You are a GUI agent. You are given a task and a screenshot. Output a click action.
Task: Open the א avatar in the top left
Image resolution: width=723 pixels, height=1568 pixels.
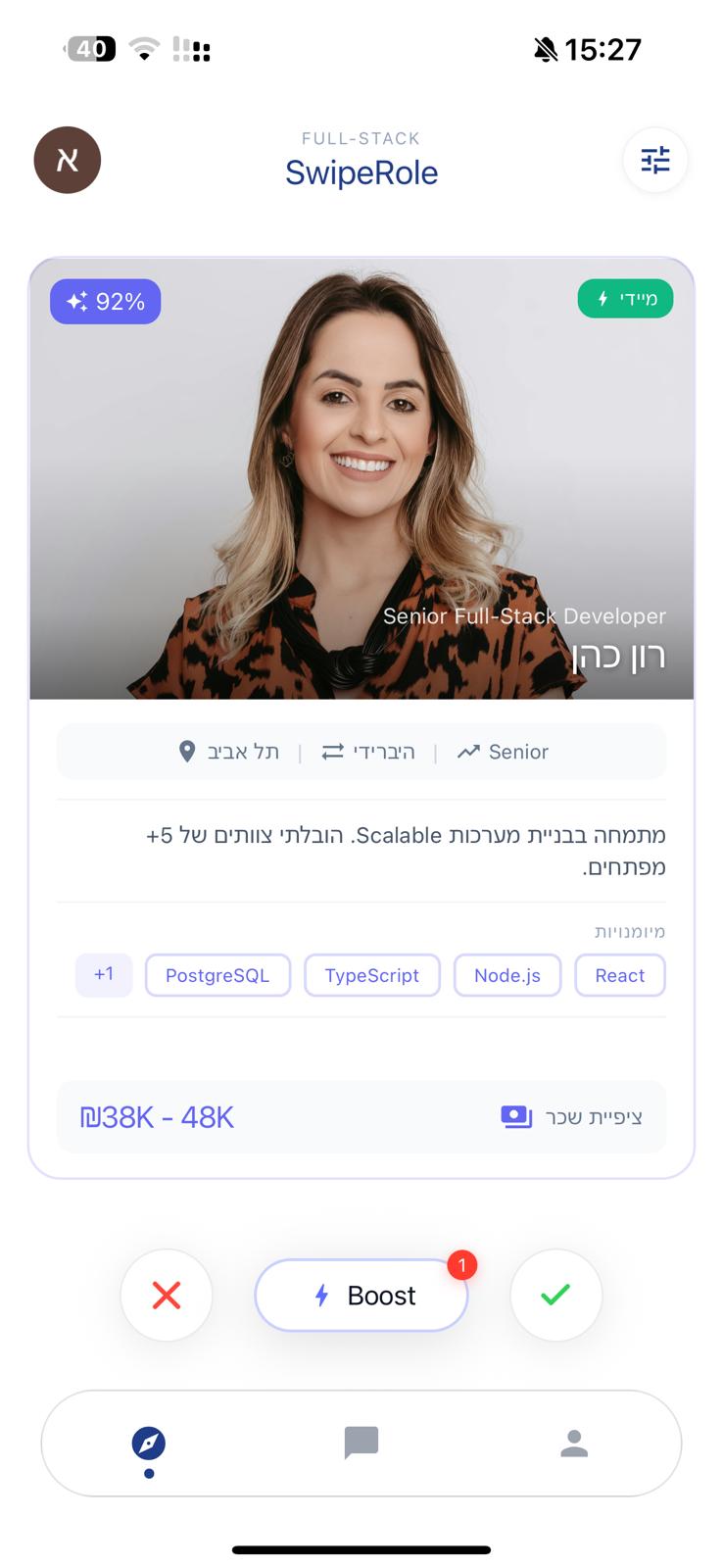pyautogui.click(x=67, y=160)
